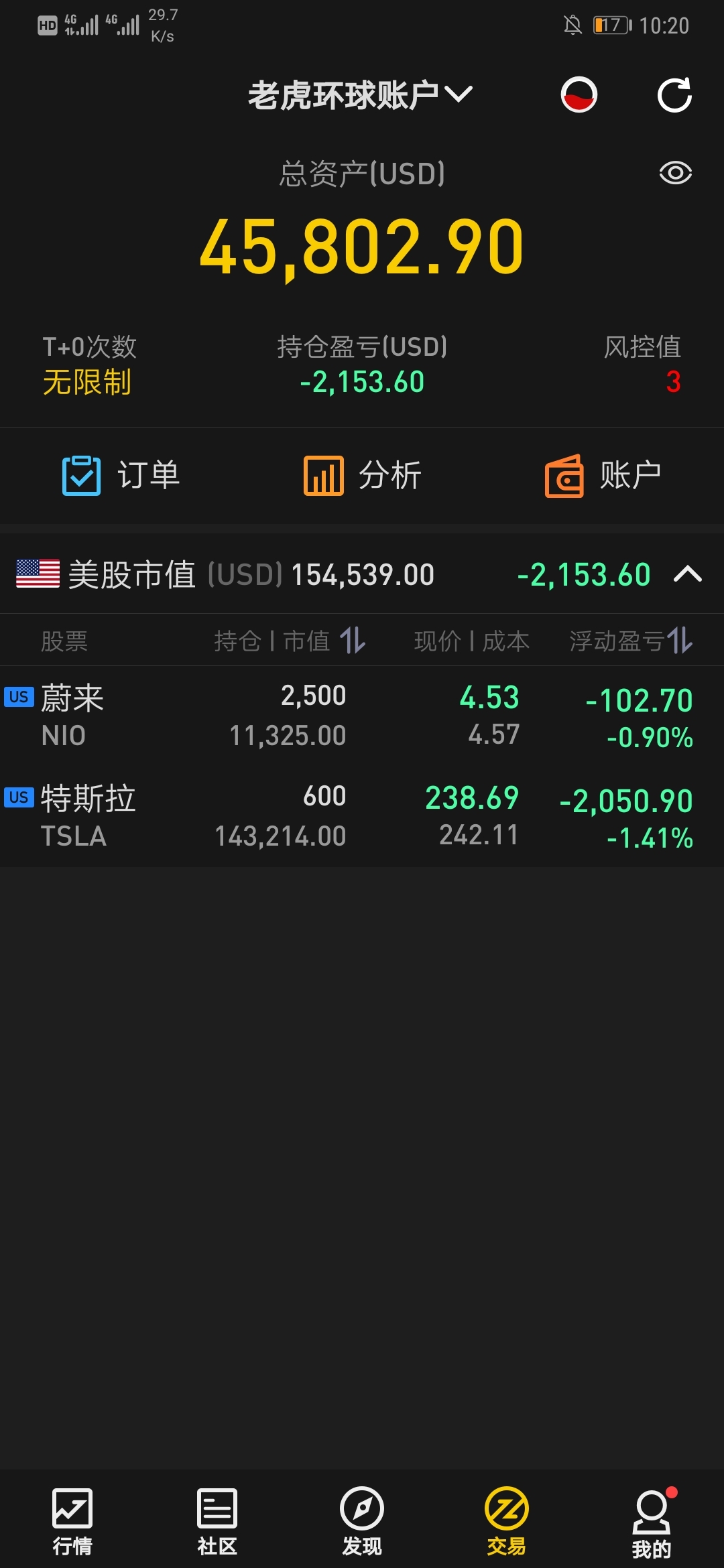Sort holdings by 浮动盈亏
Image resolution: width=724 pixels, height=1568 pixels.
(x=631, y=641)
